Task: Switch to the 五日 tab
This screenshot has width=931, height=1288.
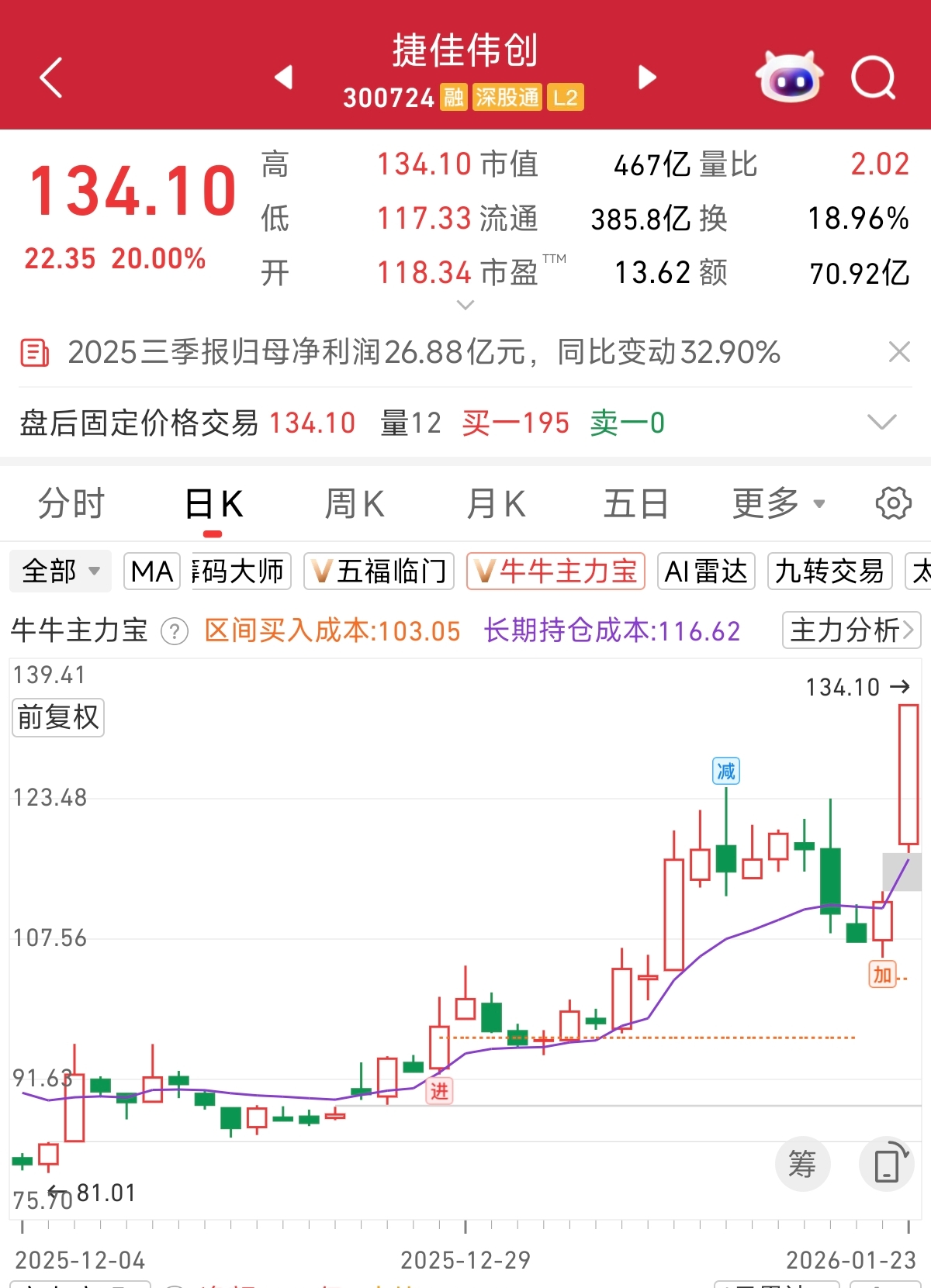Action: (636, 504)
